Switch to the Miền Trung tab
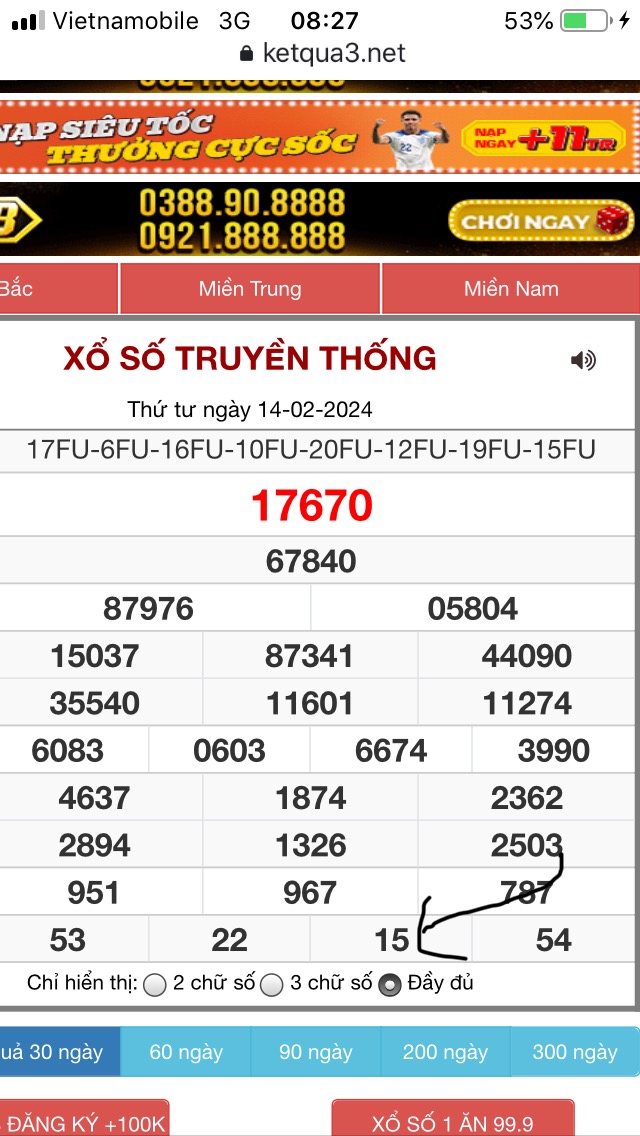640x1136 pixels. tap(250, 288)
